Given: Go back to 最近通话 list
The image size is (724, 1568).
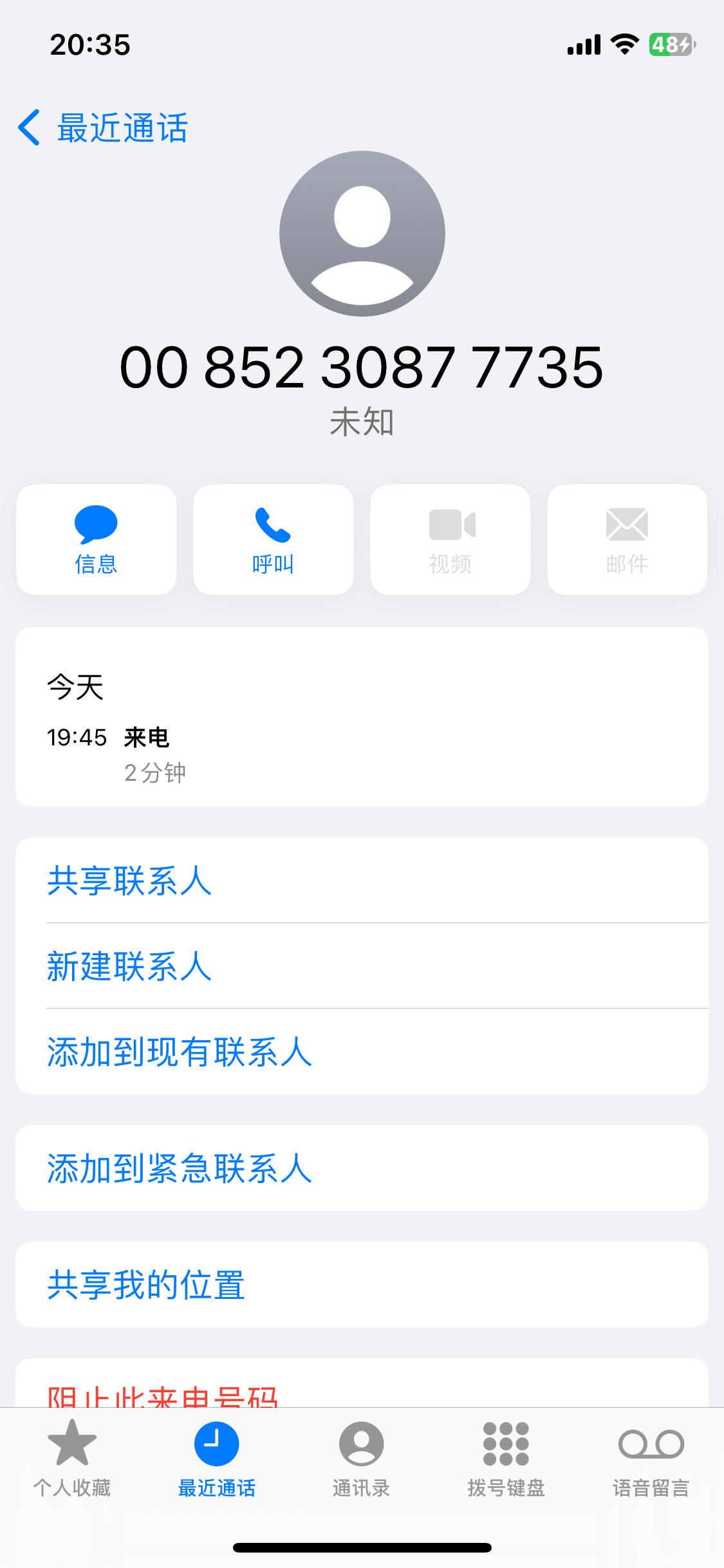Looking at the screenshot, I should pos(103,127).
